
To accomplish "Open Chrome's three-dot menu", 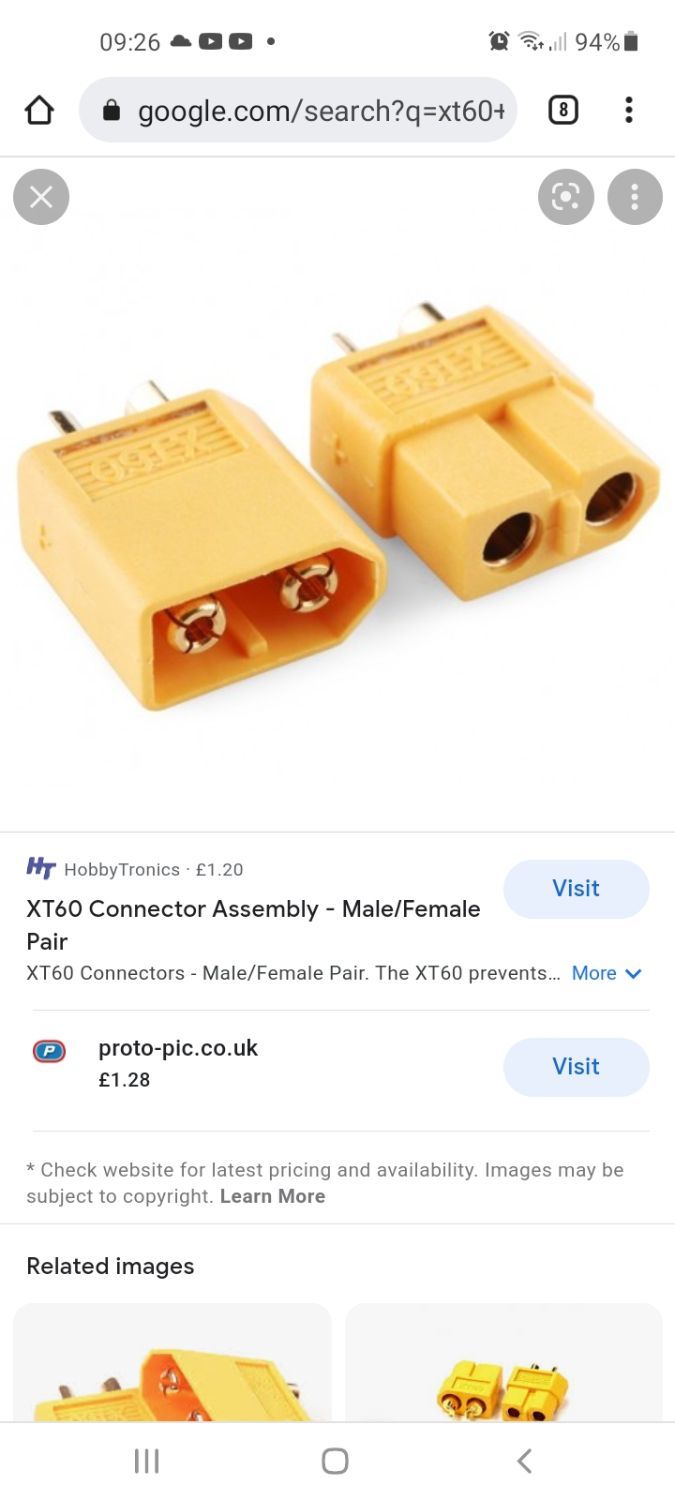I will coord(628,110).
